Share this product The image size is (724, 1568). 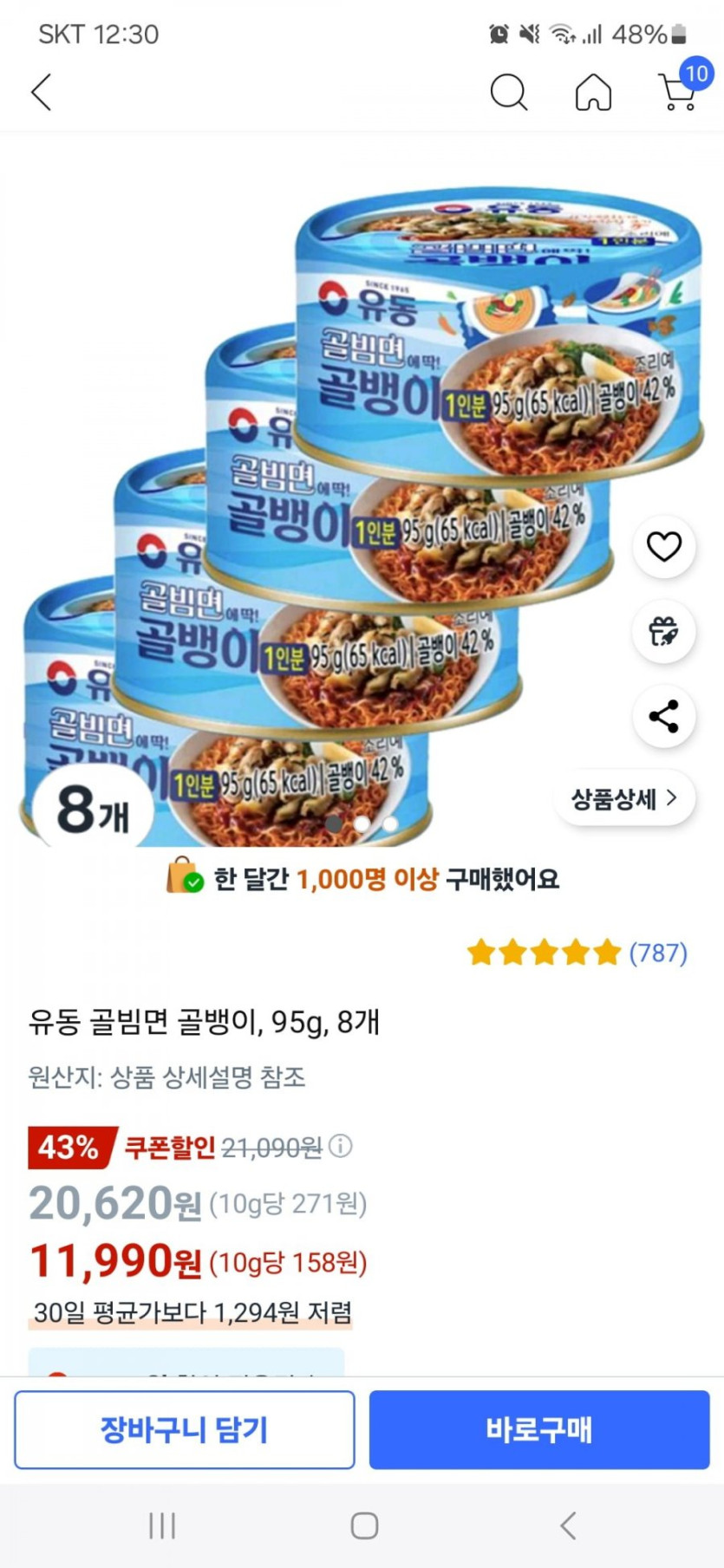pyautogui.click(x=664, y=717)
